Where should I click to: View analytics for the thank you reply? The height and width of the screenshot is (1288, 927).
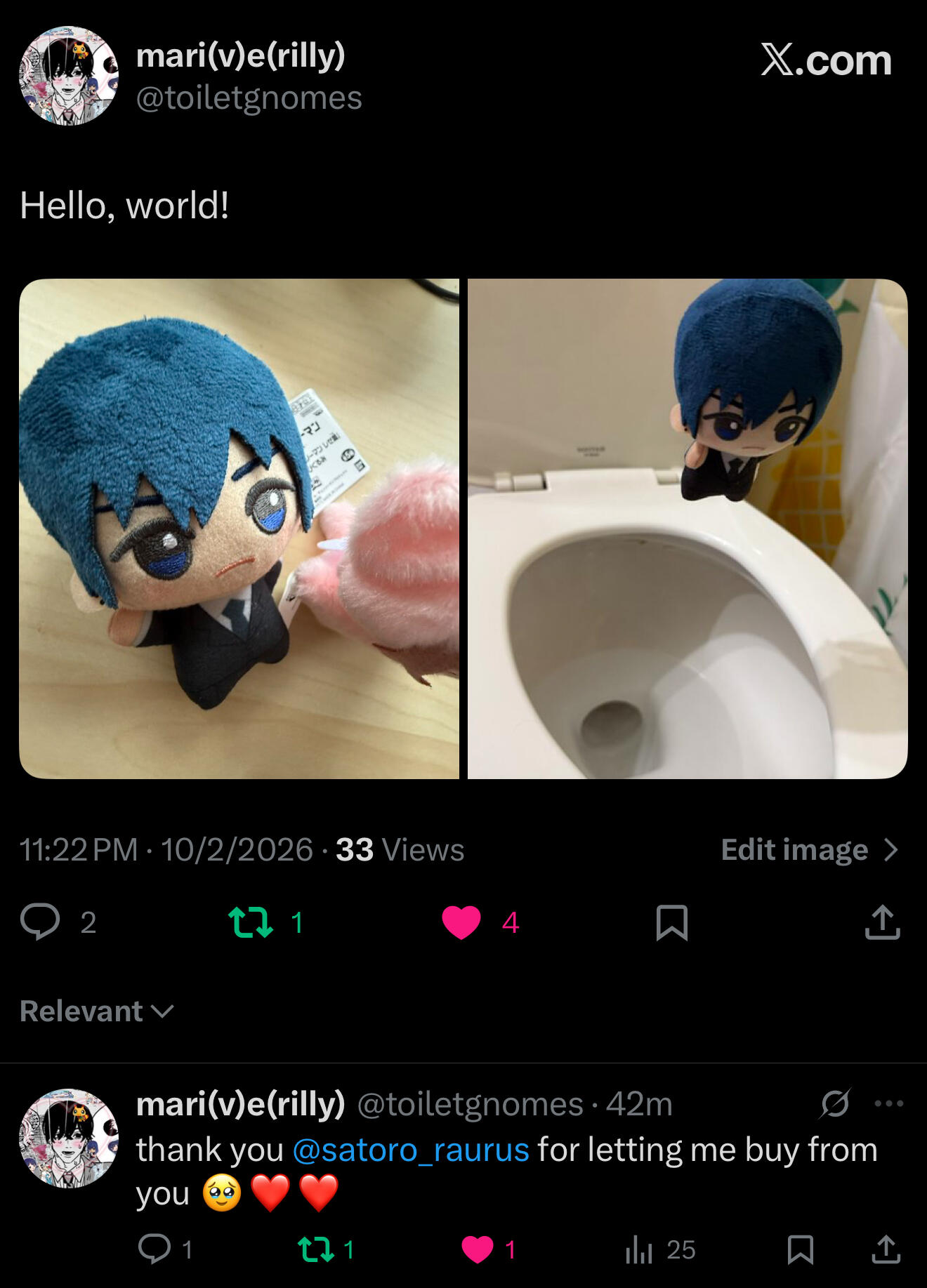tap(639, 1249)
